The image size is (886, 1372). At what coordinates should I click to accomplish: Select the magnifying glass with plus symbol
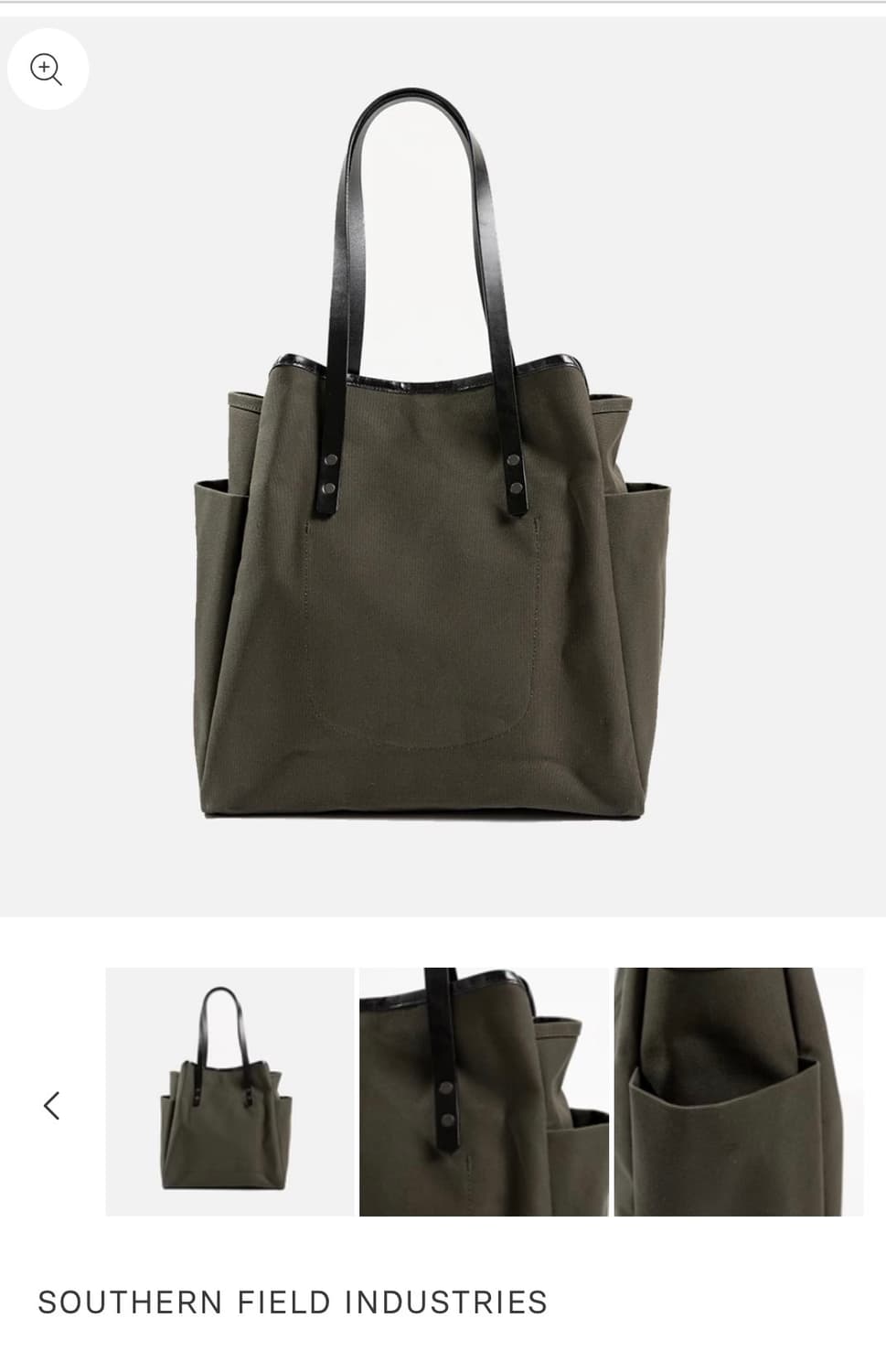pyautogui.click(x=48, y=68)
